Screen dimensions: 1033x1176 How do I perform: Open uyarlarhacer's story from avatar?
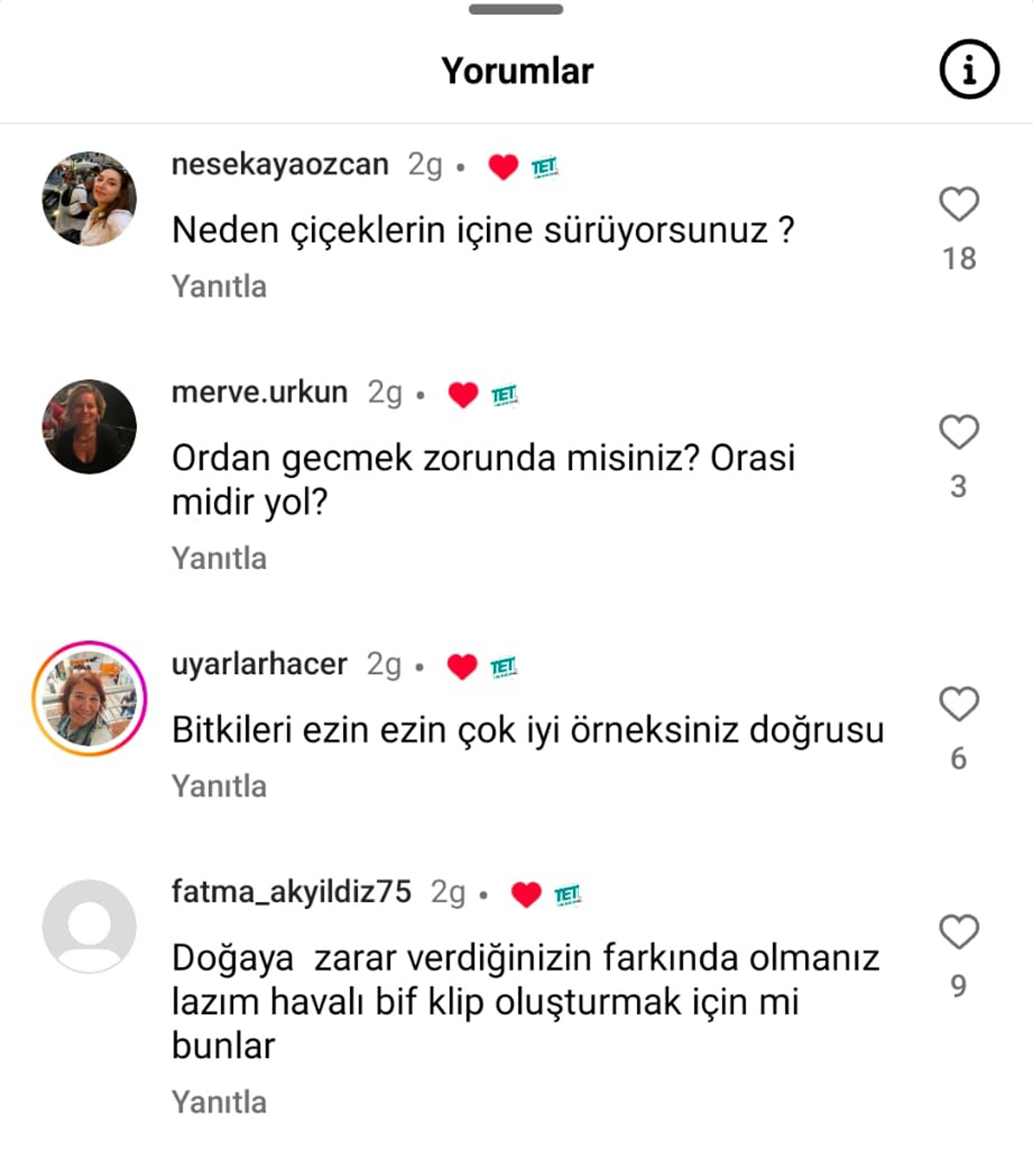point(90,699)
